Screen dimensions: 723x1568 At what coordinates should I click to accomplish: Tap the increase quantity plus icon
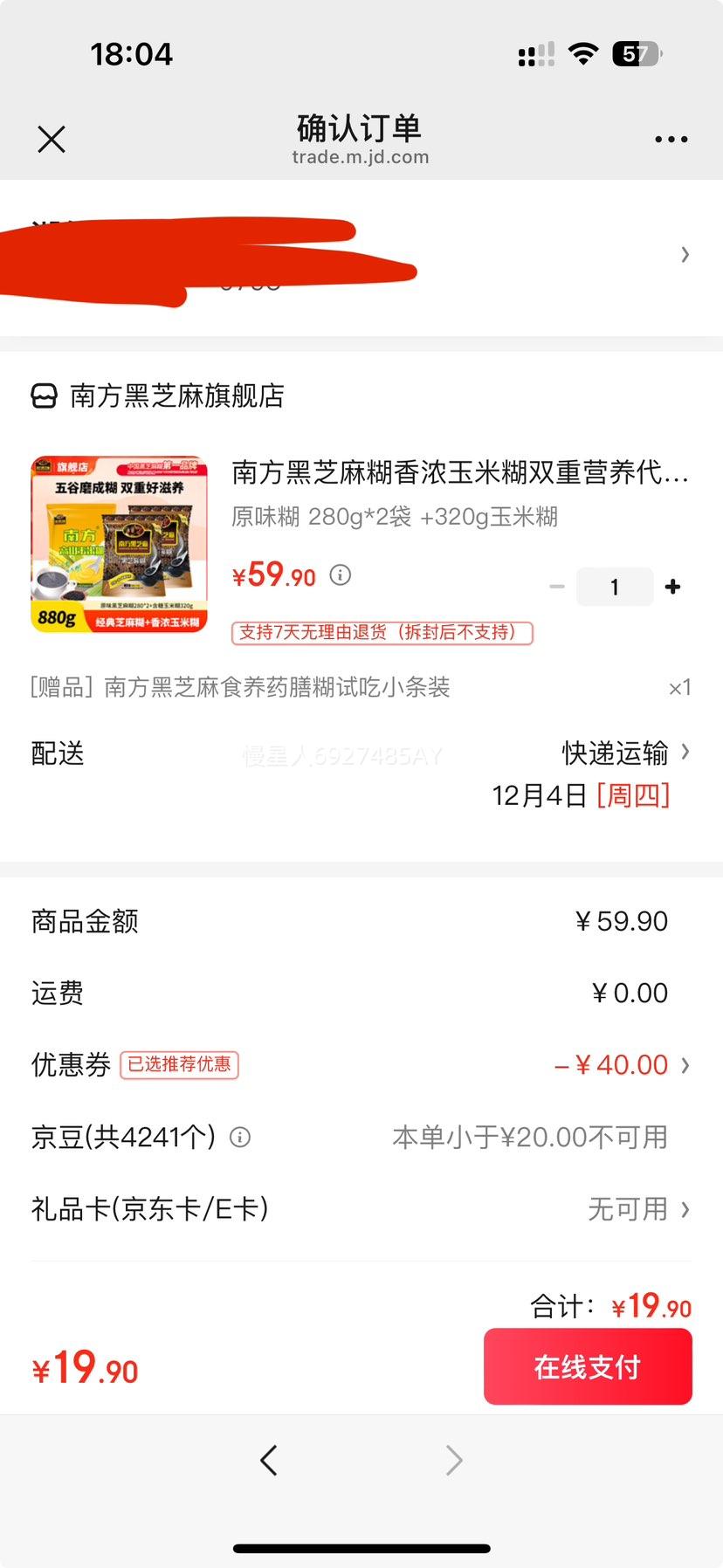coord(672,587)
